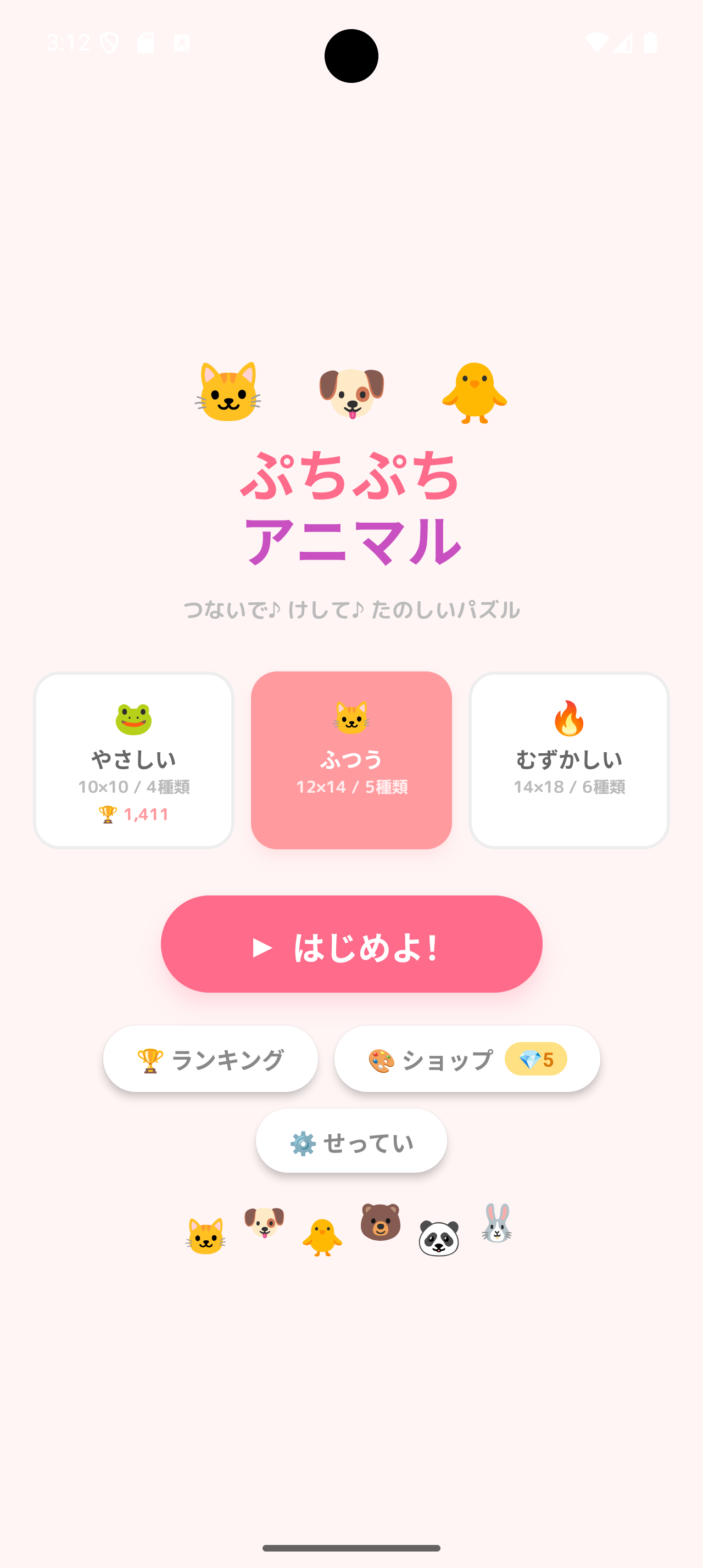Open the ショップ shop

467,1059
